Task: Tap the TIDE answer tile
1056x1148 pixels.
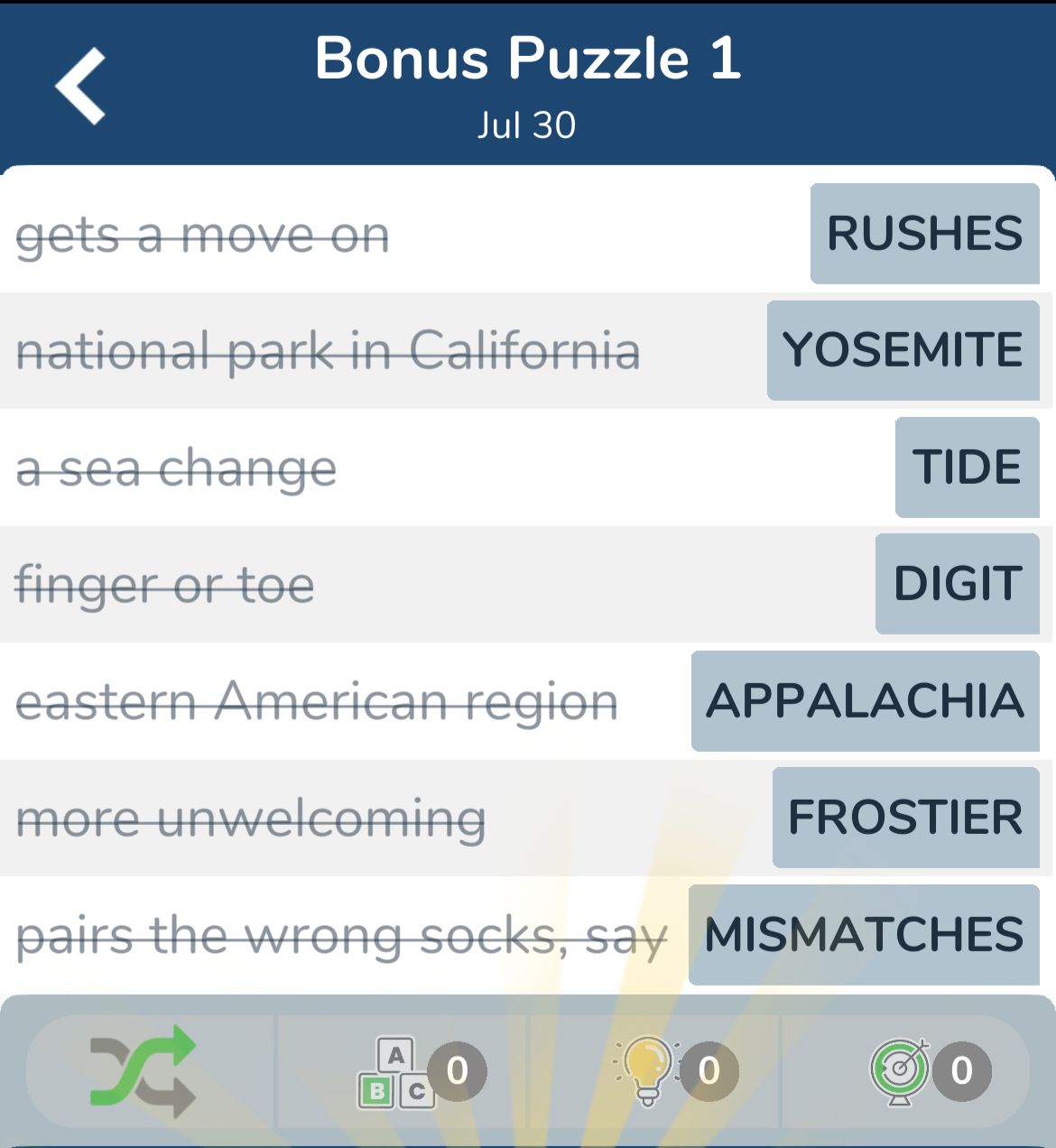Action: pyautogui.click(x=967, y=468)
